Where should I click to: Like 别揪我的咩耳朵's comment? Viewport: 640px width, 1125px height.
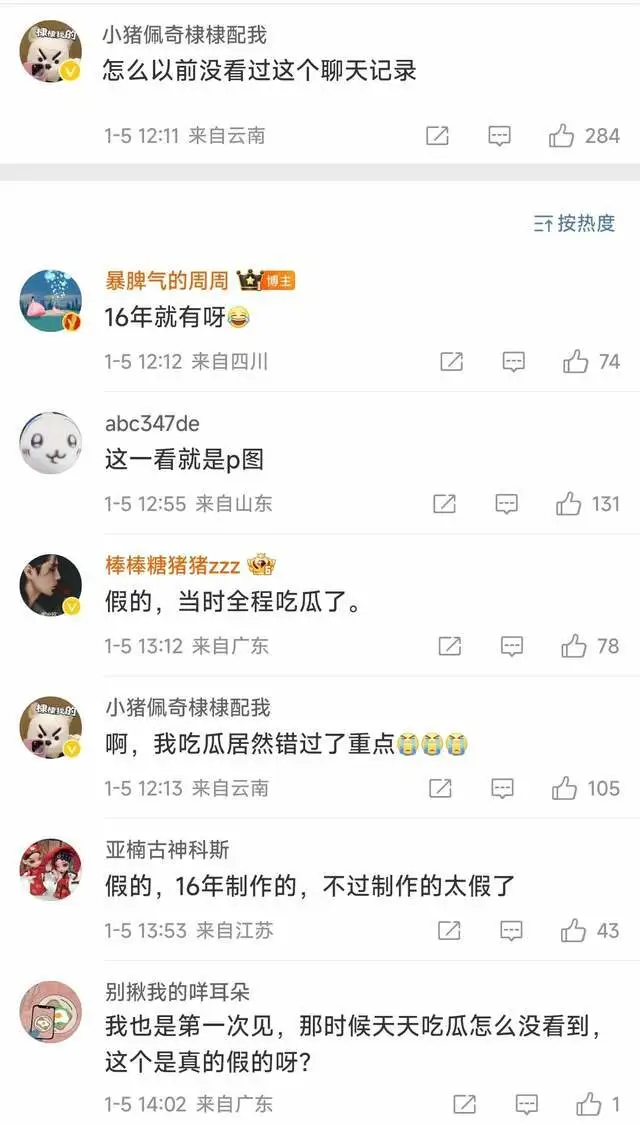(589, 1104)
